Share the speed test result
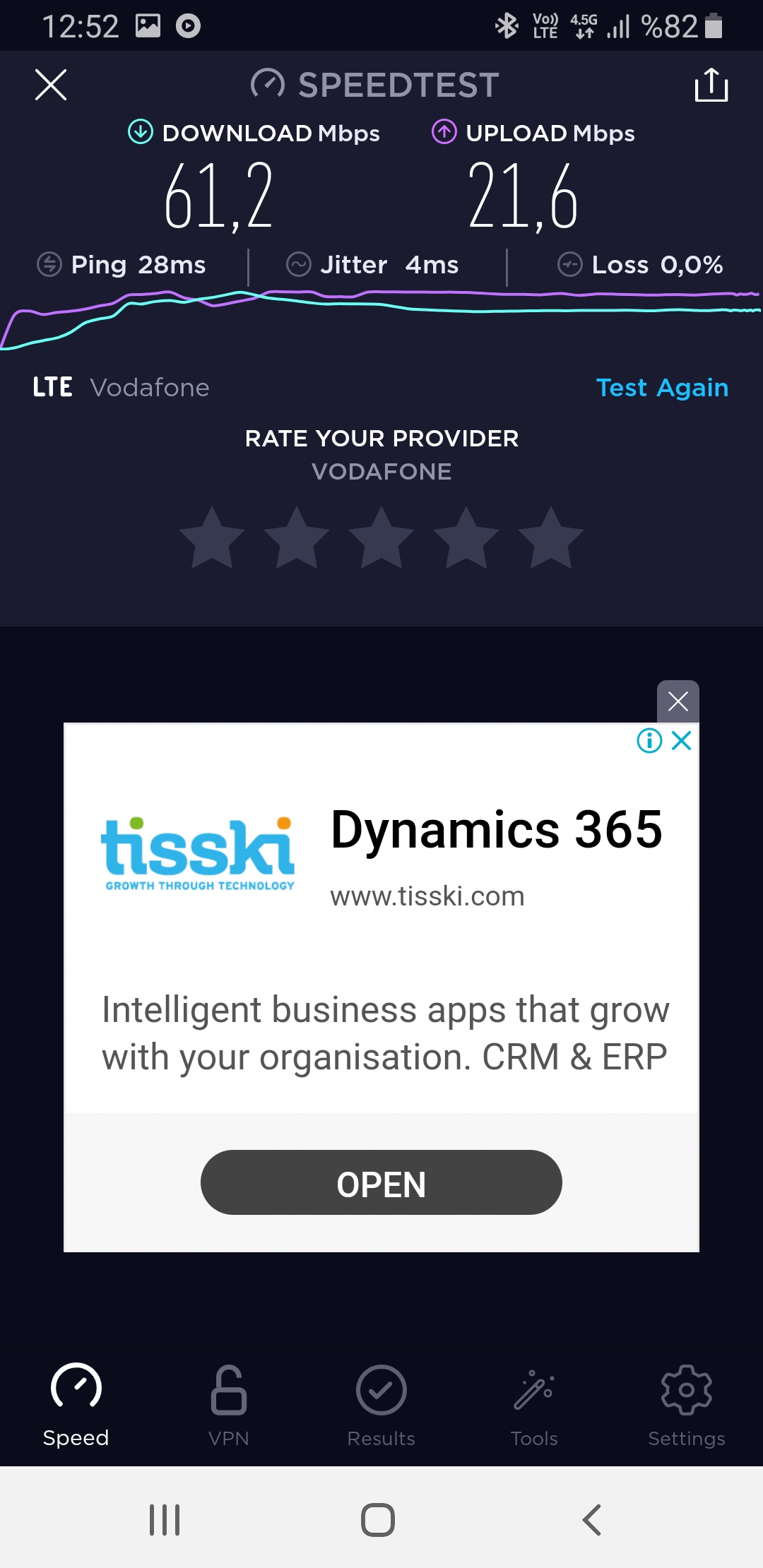This screenshot has width=763, height=1568. [x=711, y=85]
